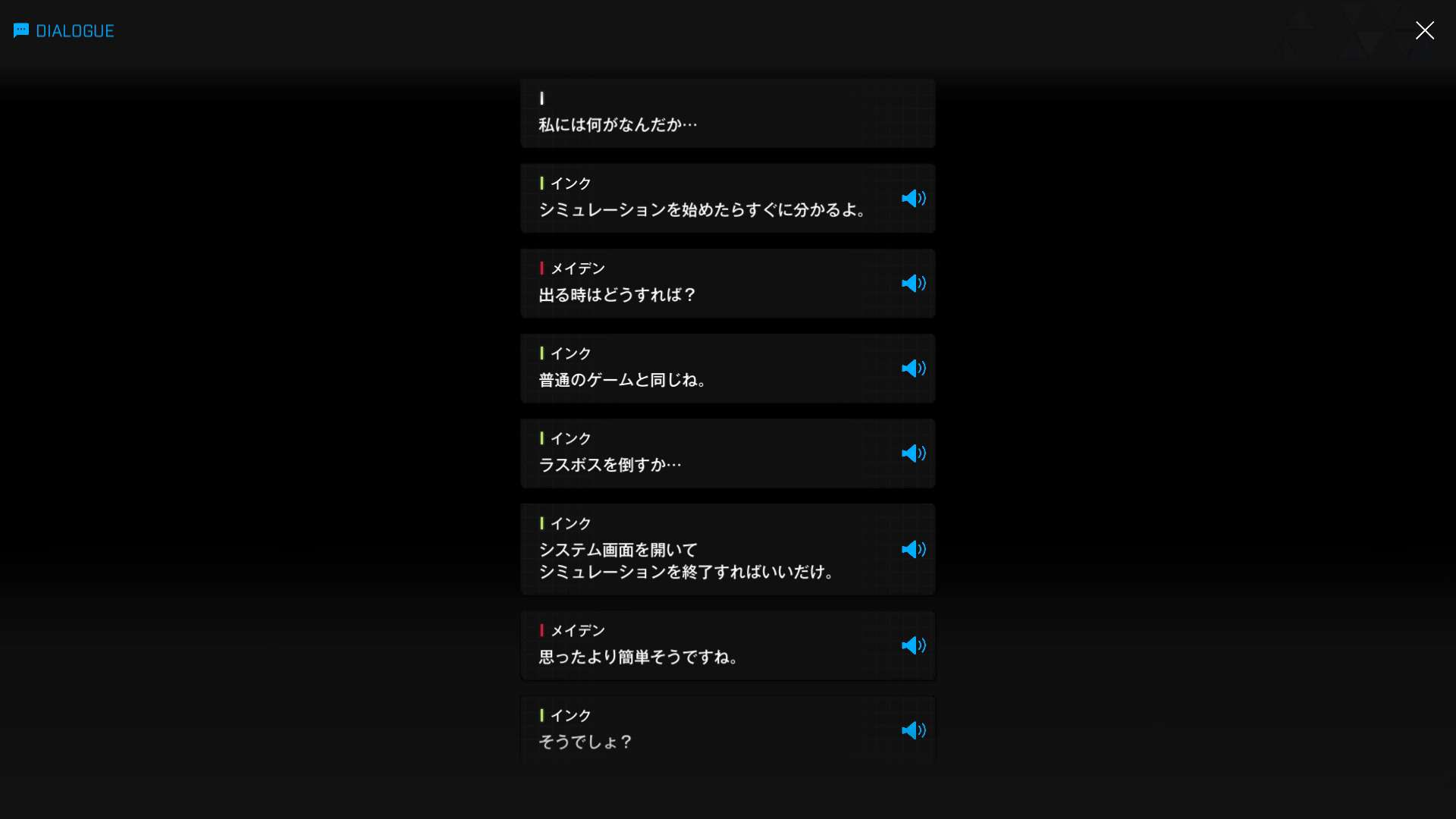Play voice for 出る時はどうすれば？ line

(913, 283)
